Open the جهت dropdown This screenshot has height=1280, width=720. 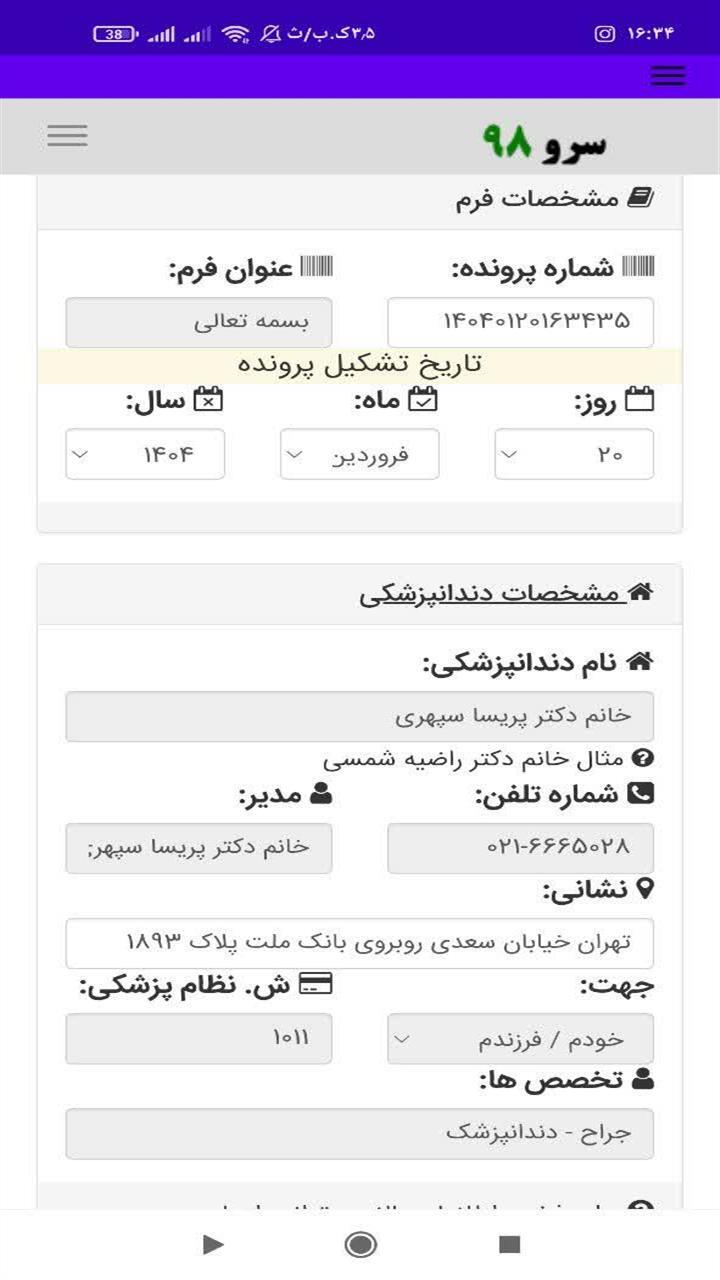[x=521, y=1038]
